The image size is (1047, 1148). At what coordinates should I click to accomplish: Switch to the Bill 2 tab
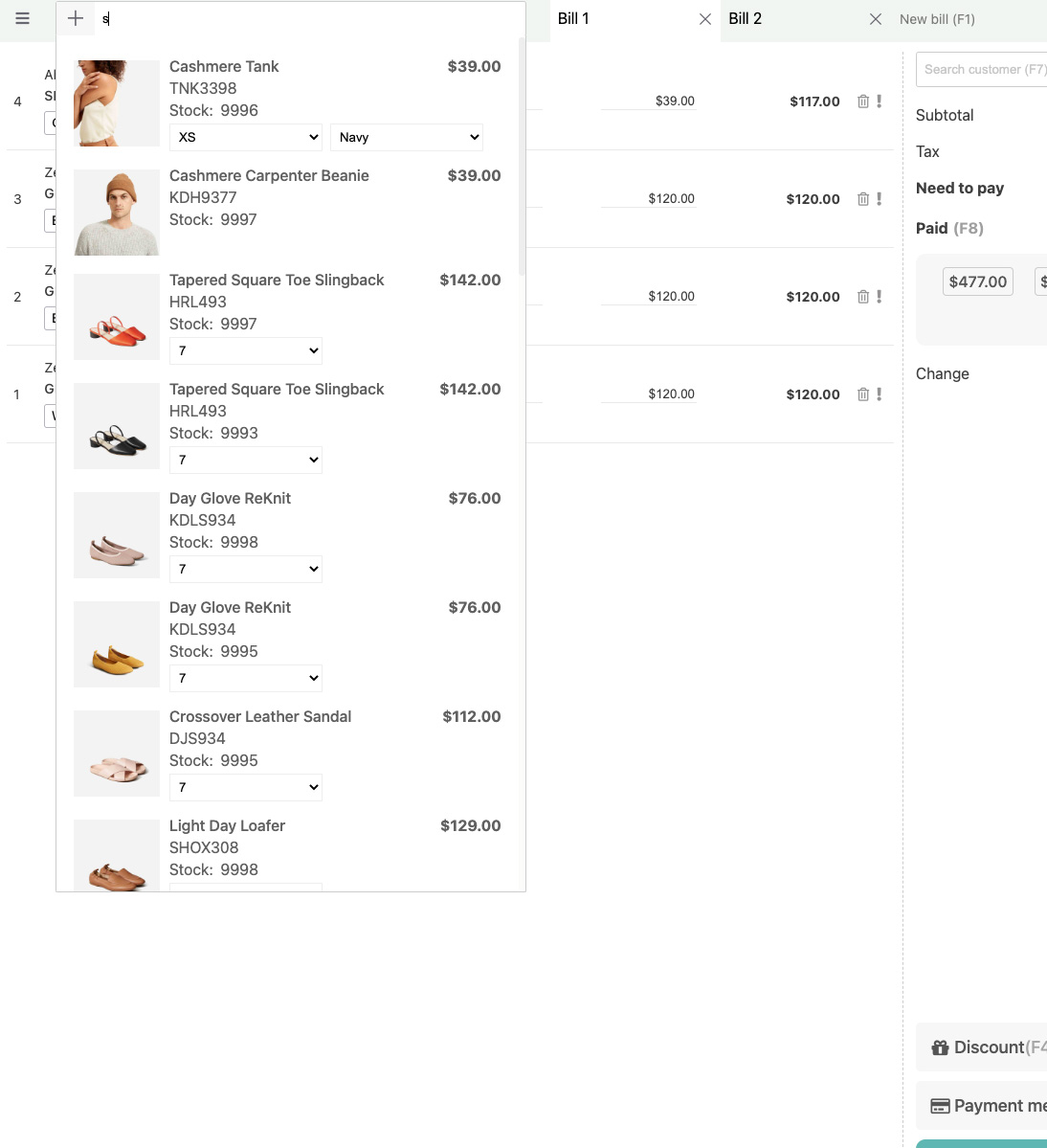coord(746,18)
